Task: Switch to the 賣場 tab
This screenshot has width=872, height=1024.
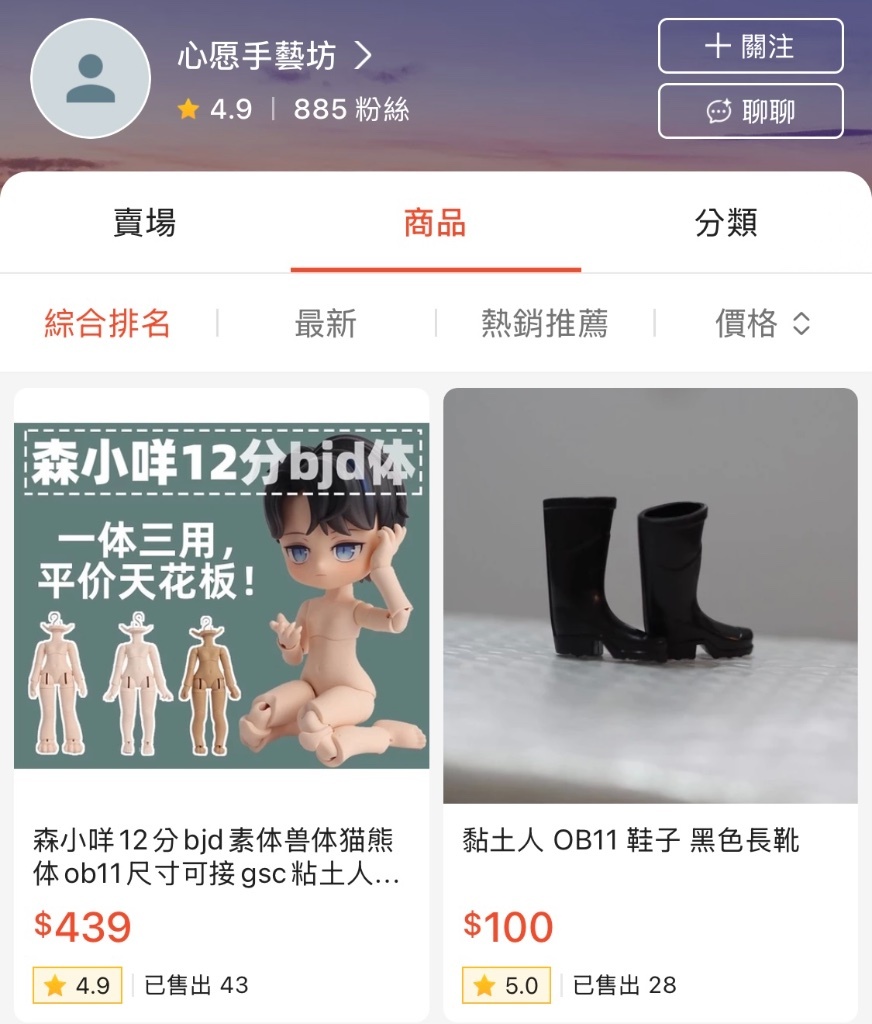Action: click(x=145, y=223)
